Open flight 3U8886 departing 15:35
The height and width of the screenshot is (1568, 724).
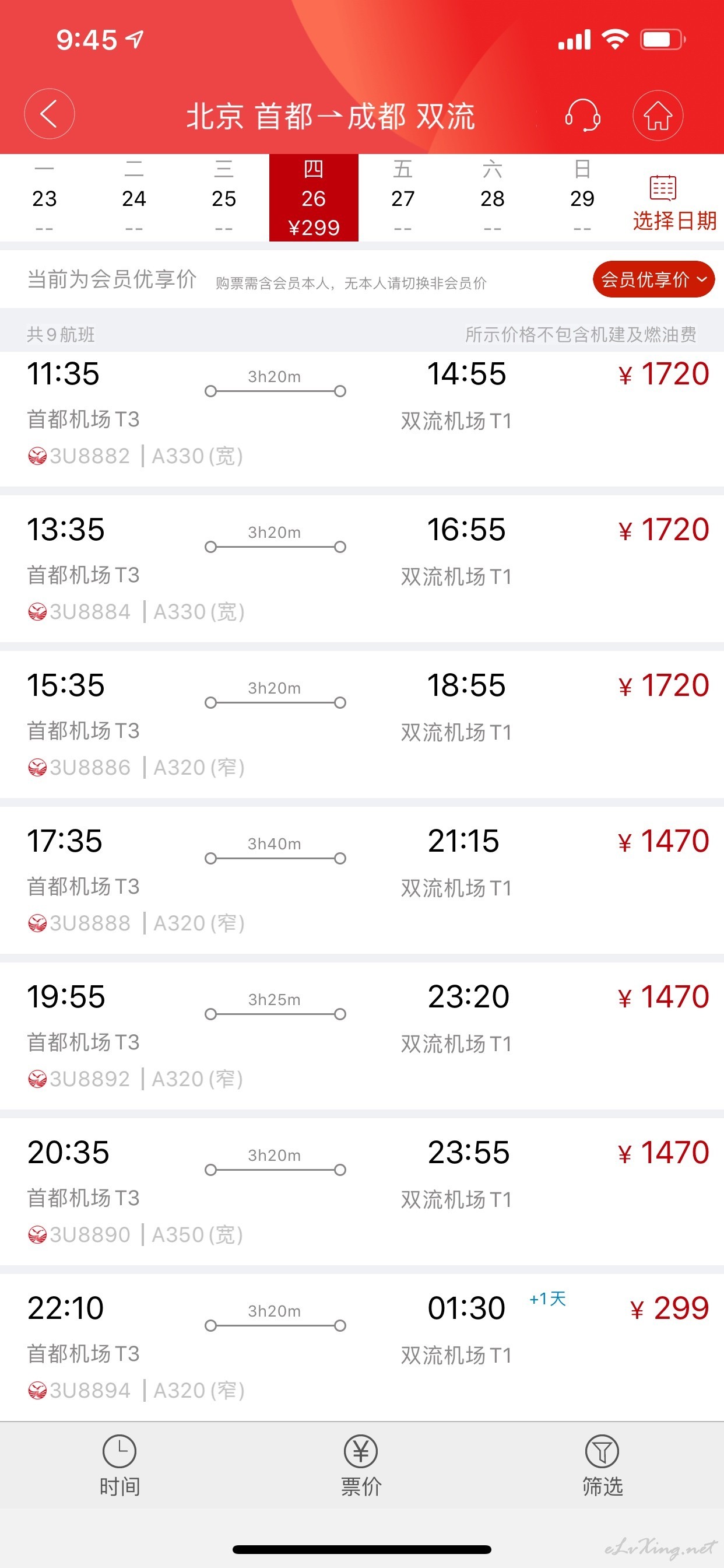[362, 724]
